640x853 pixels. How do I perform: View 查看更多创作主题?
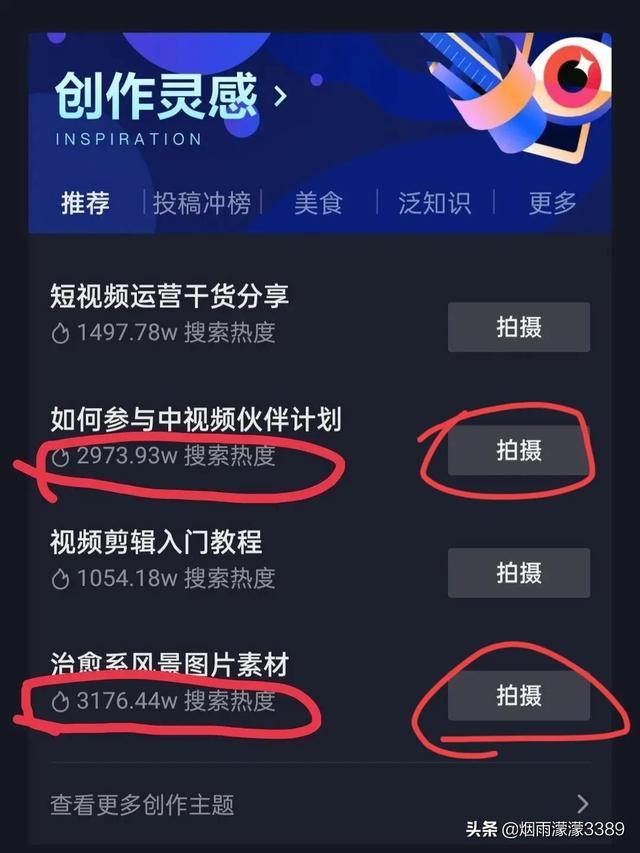click(x=142, y=804)
